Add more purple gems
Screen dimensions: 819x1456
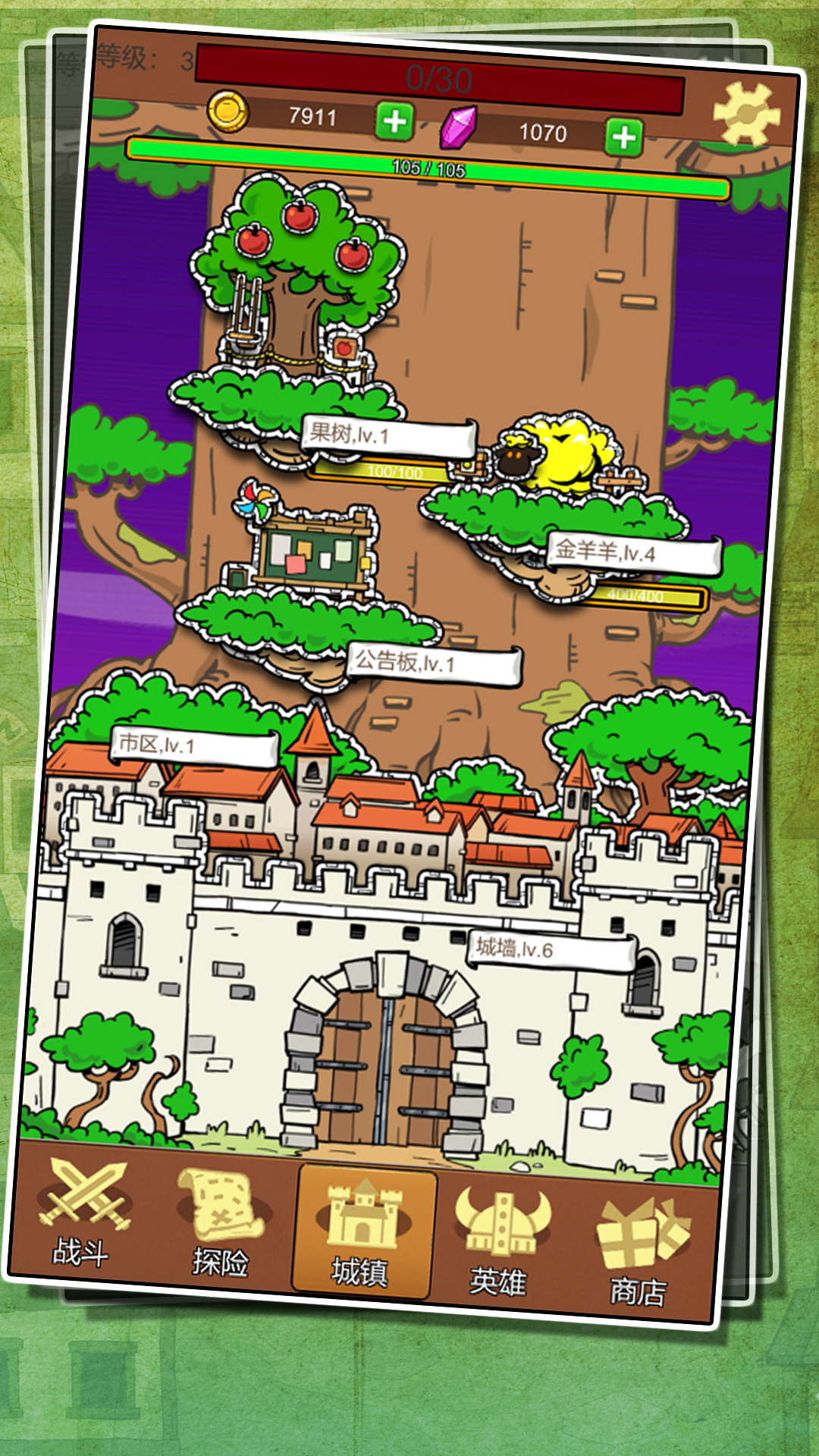623,137
